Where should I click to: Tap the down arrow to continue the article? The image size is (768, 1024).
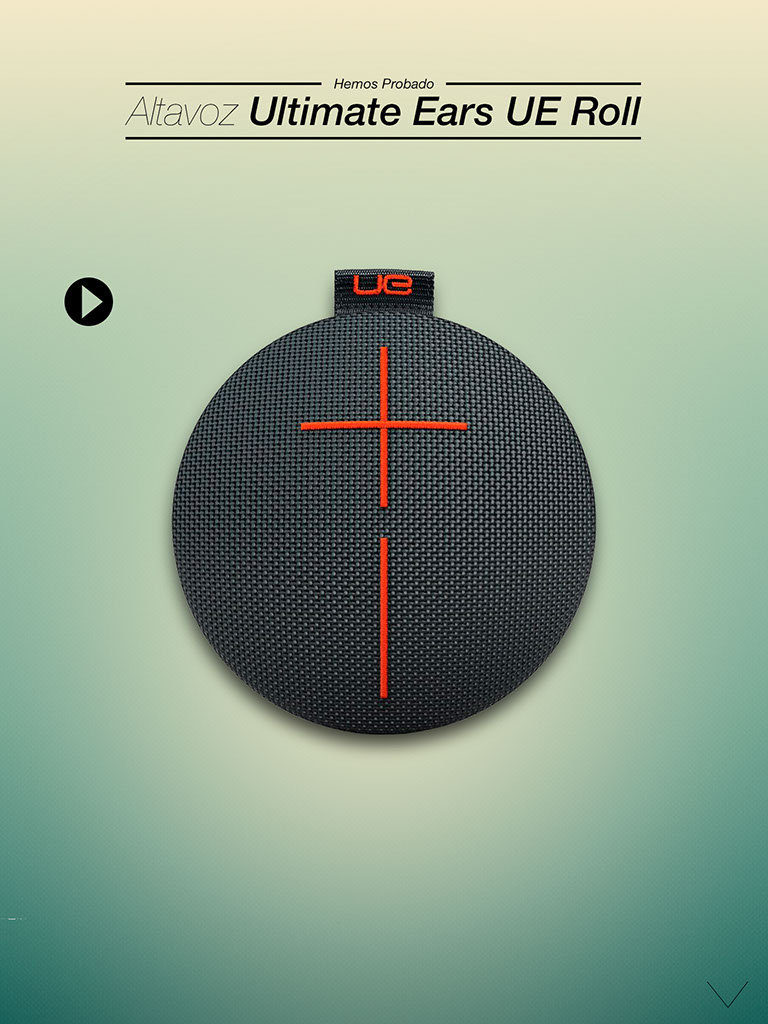point(727,994)
